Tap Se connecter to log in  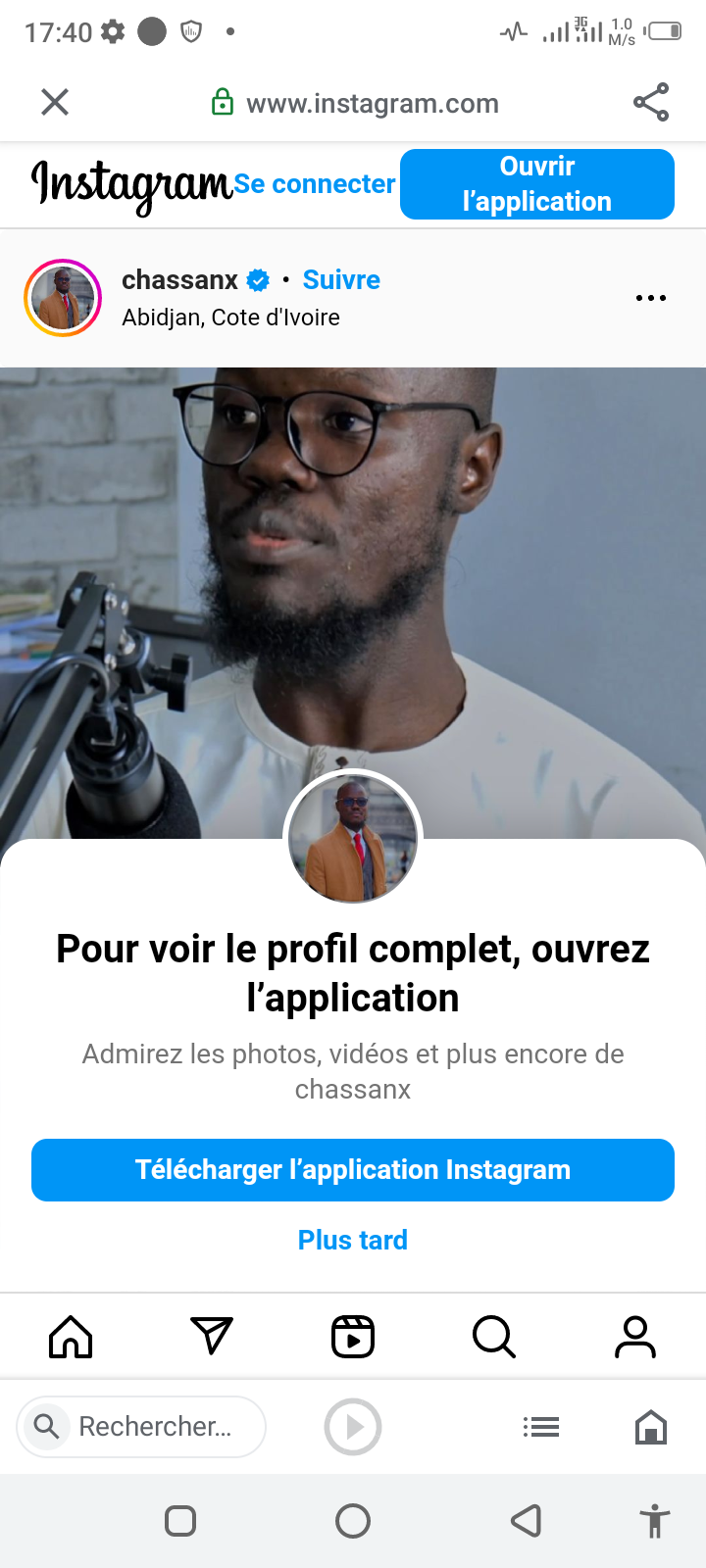pos(315,184)
